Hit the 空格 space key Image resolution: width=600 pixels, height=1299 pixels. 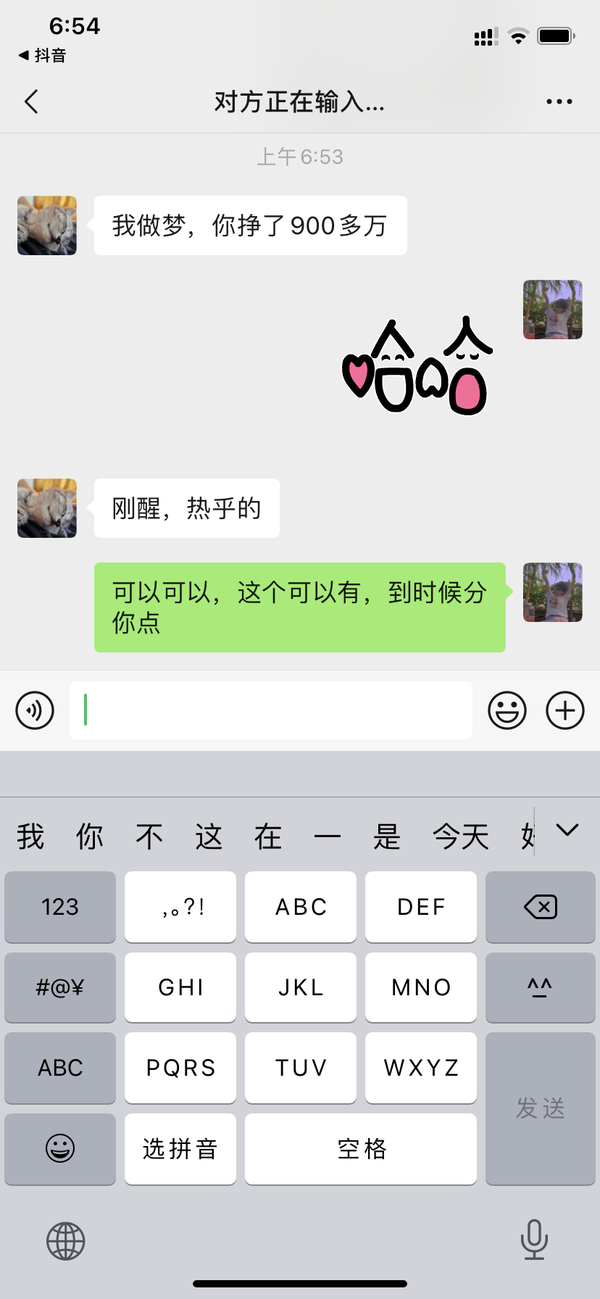(x=360, y=1149)
